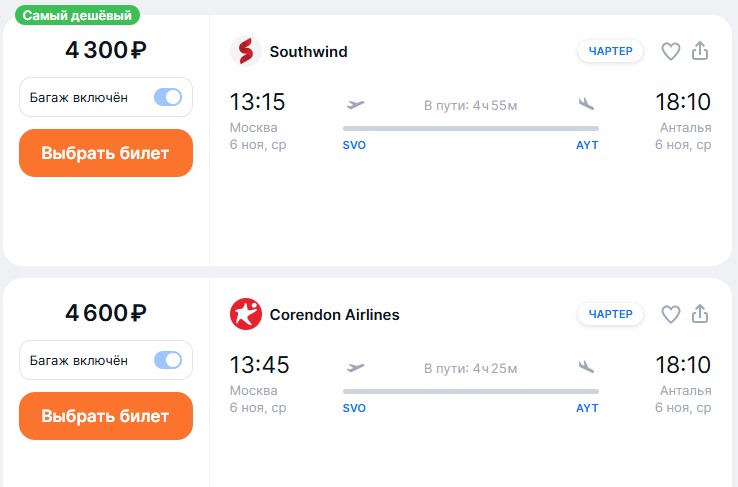
Task: Open the Corendon Airlines 13:45 flight details
Action: tap(470, 383)
